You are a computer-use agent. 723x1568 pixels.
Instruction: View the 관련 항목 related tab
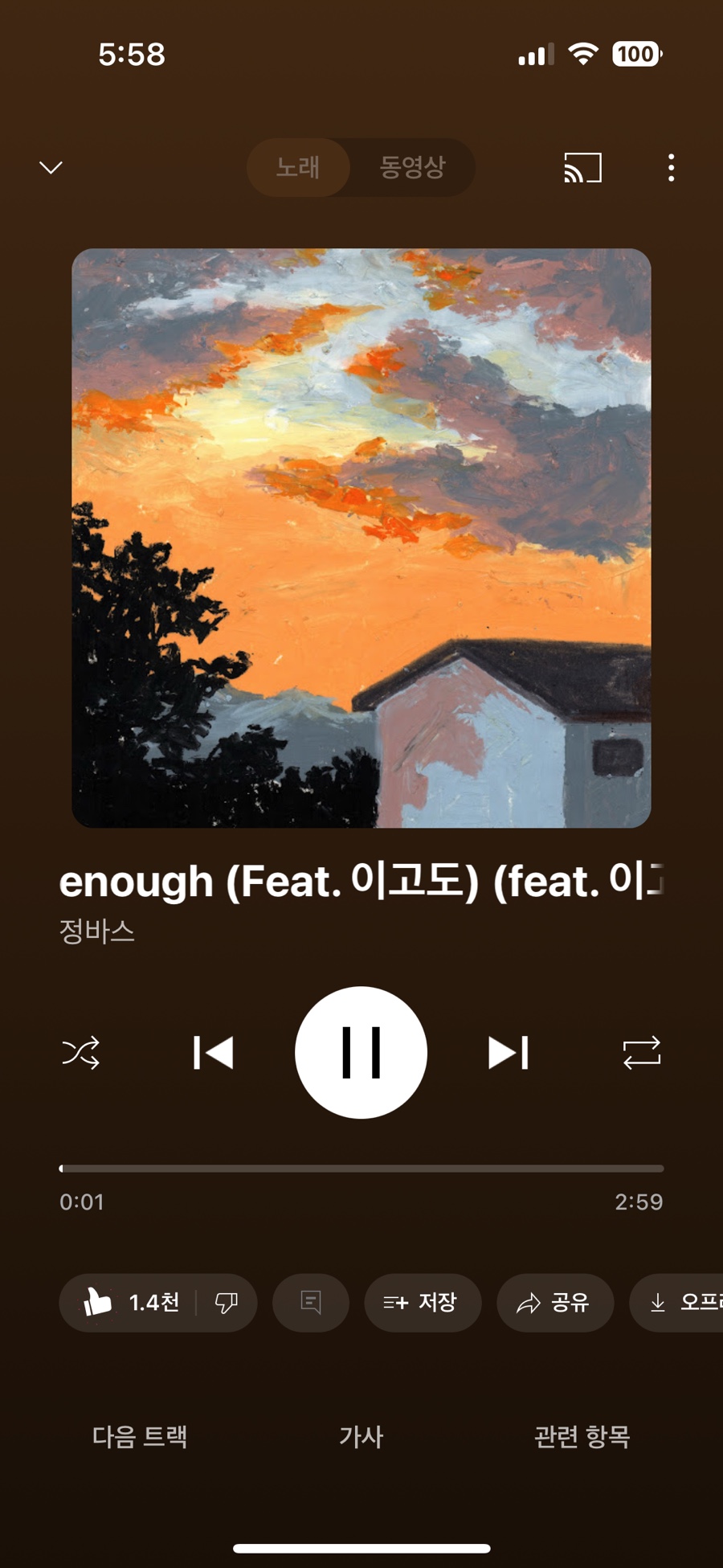point(582,1436)
